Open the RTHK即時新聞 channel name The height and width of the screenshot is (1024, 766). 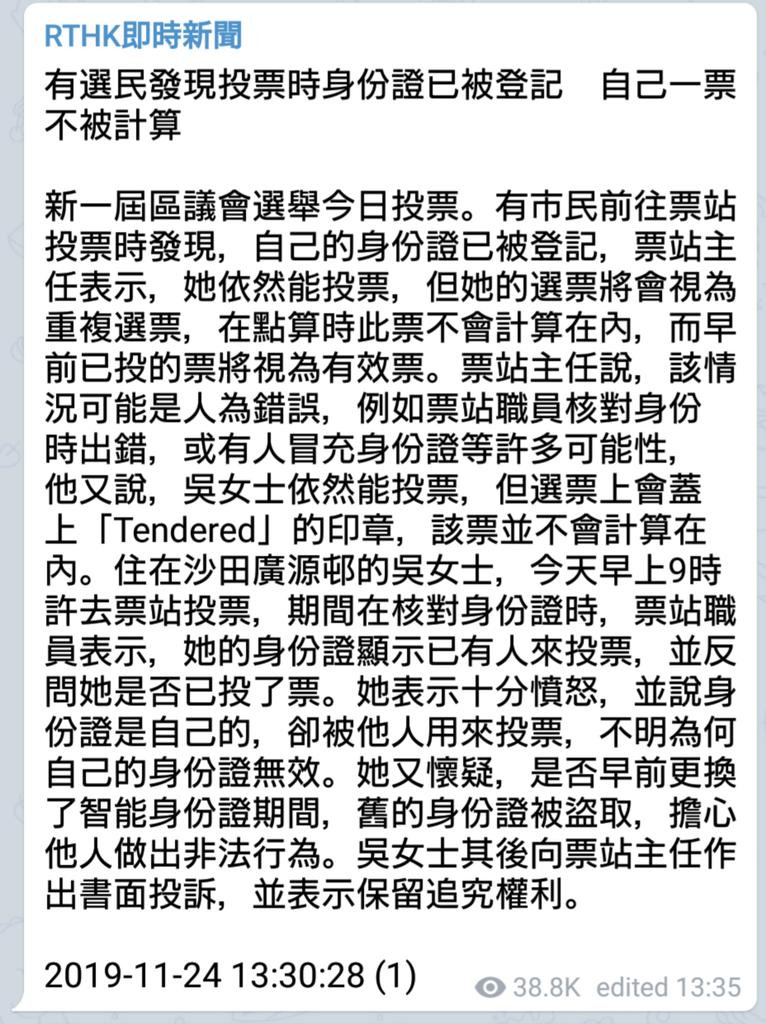coord(143,37)
